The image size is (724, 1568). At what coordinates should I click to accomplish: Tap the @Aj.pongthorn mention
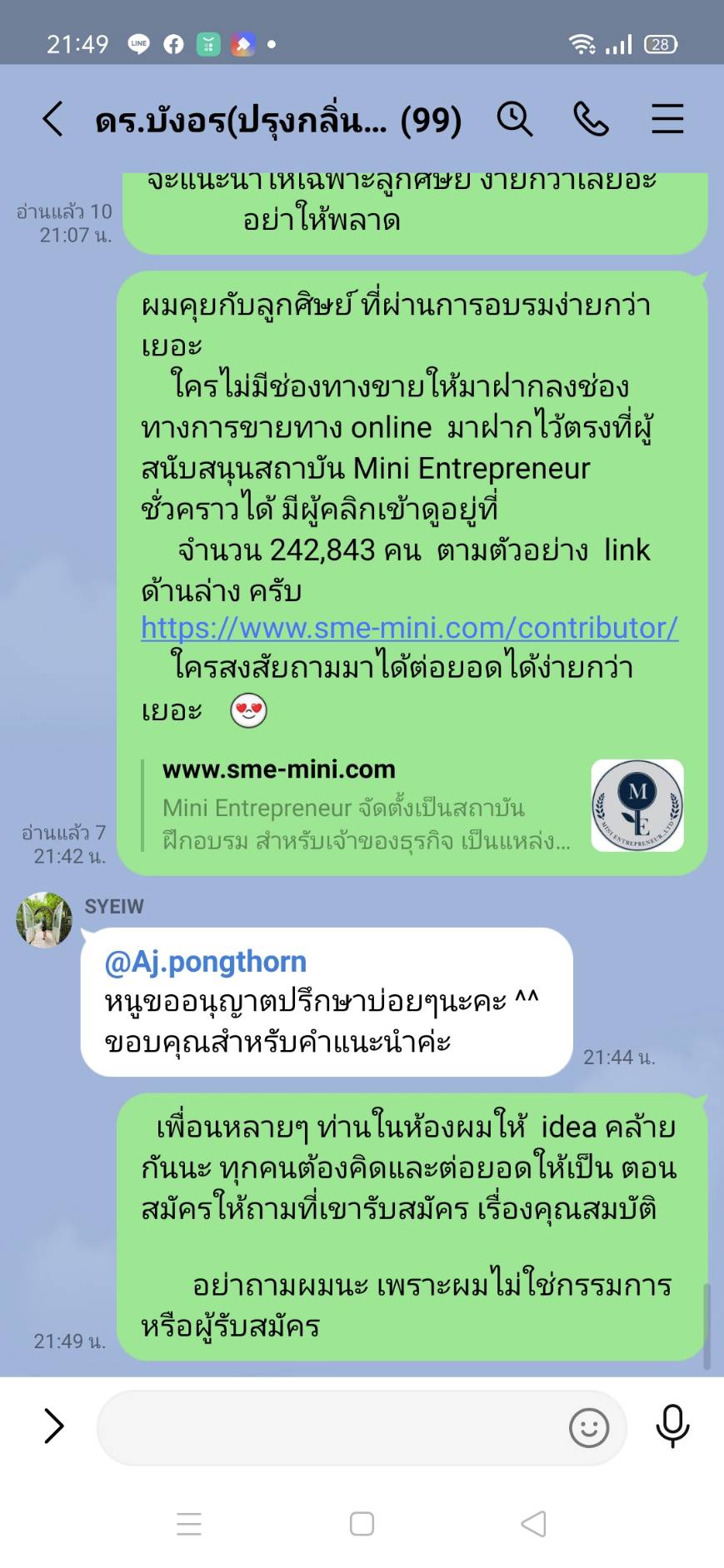[x=206, y=962]
